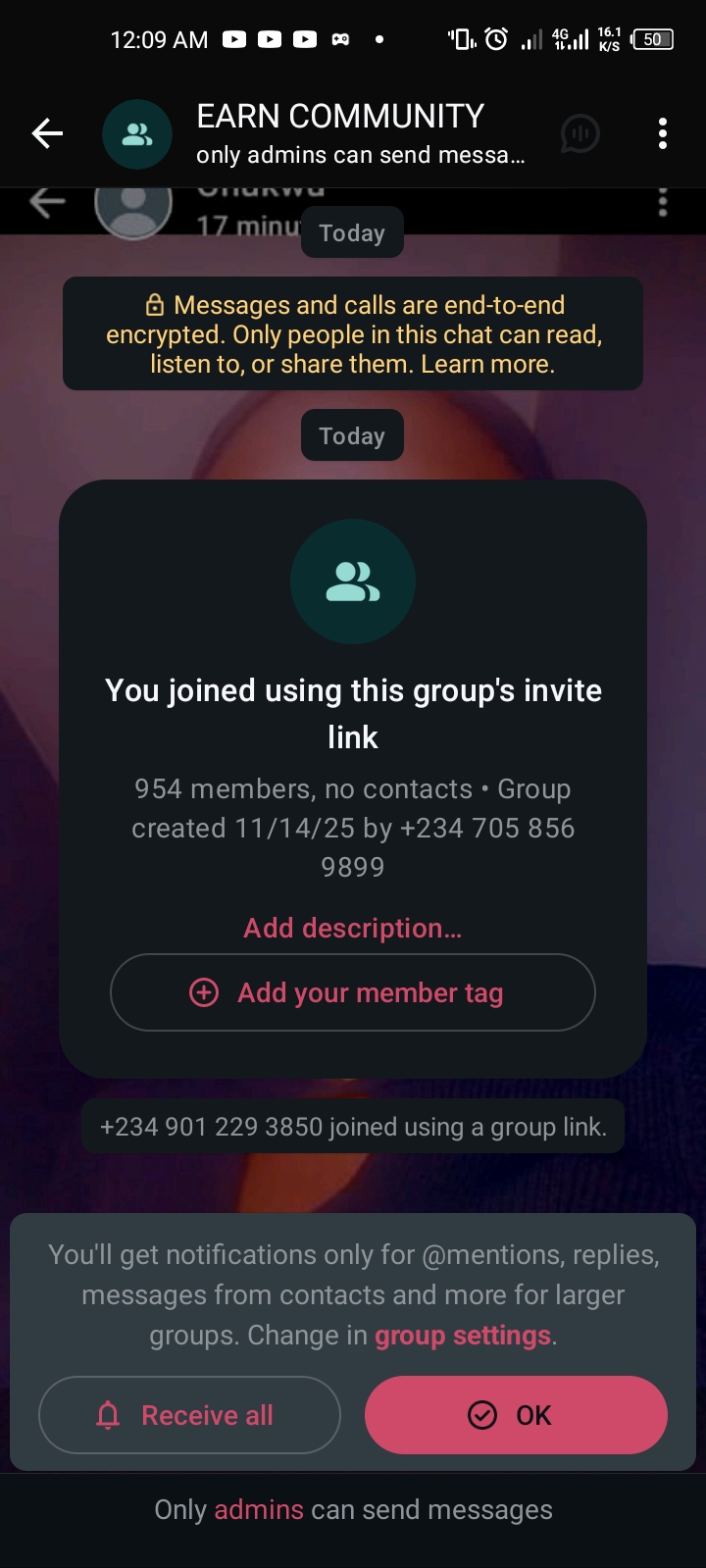The height and width of the screenshot is (1568, 706).
Task: Add your member tag
Action: pyautogui.click(x=352, y=992)
